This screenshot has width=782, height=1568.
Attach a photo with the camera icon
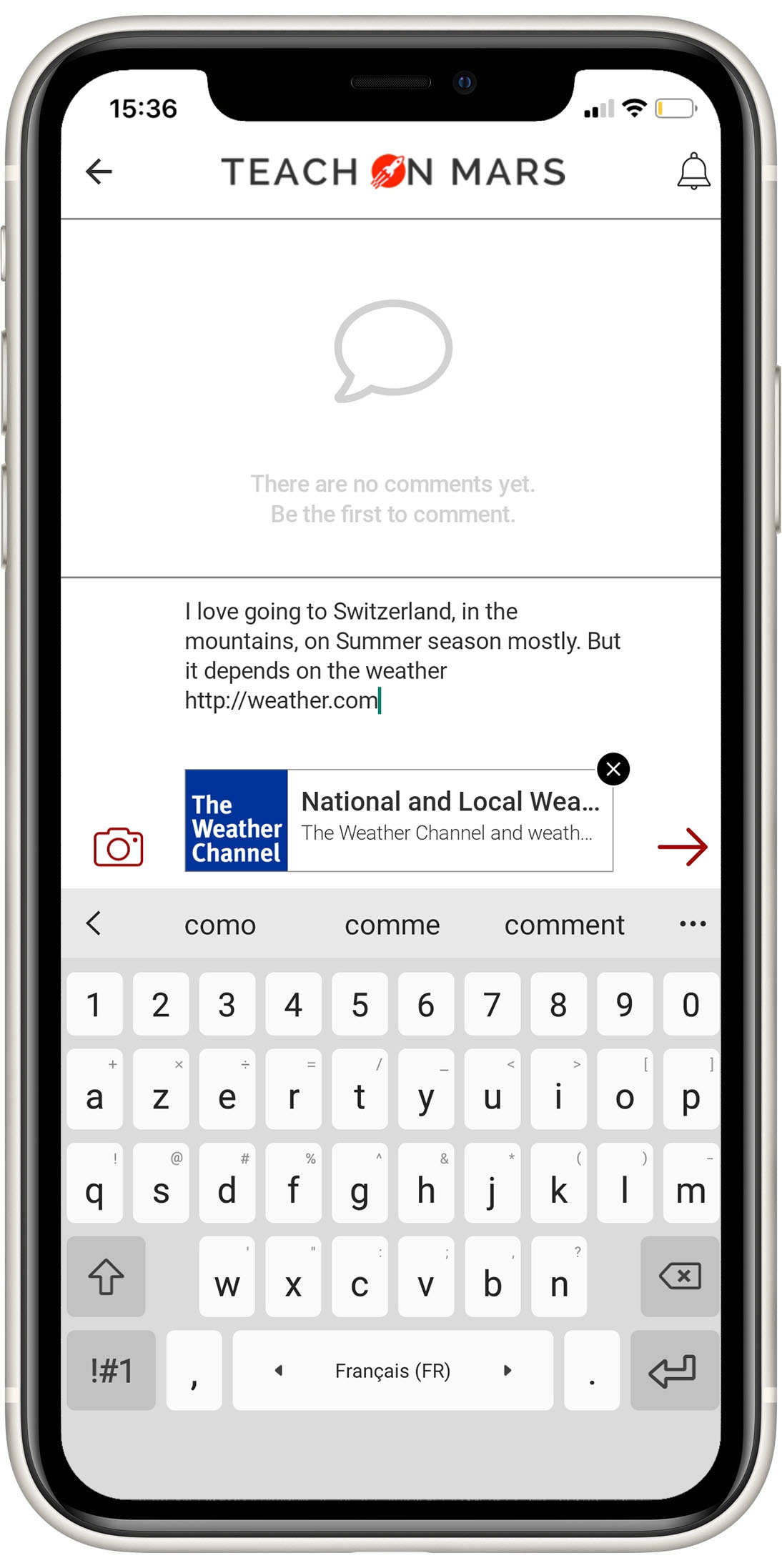(119, 847)
